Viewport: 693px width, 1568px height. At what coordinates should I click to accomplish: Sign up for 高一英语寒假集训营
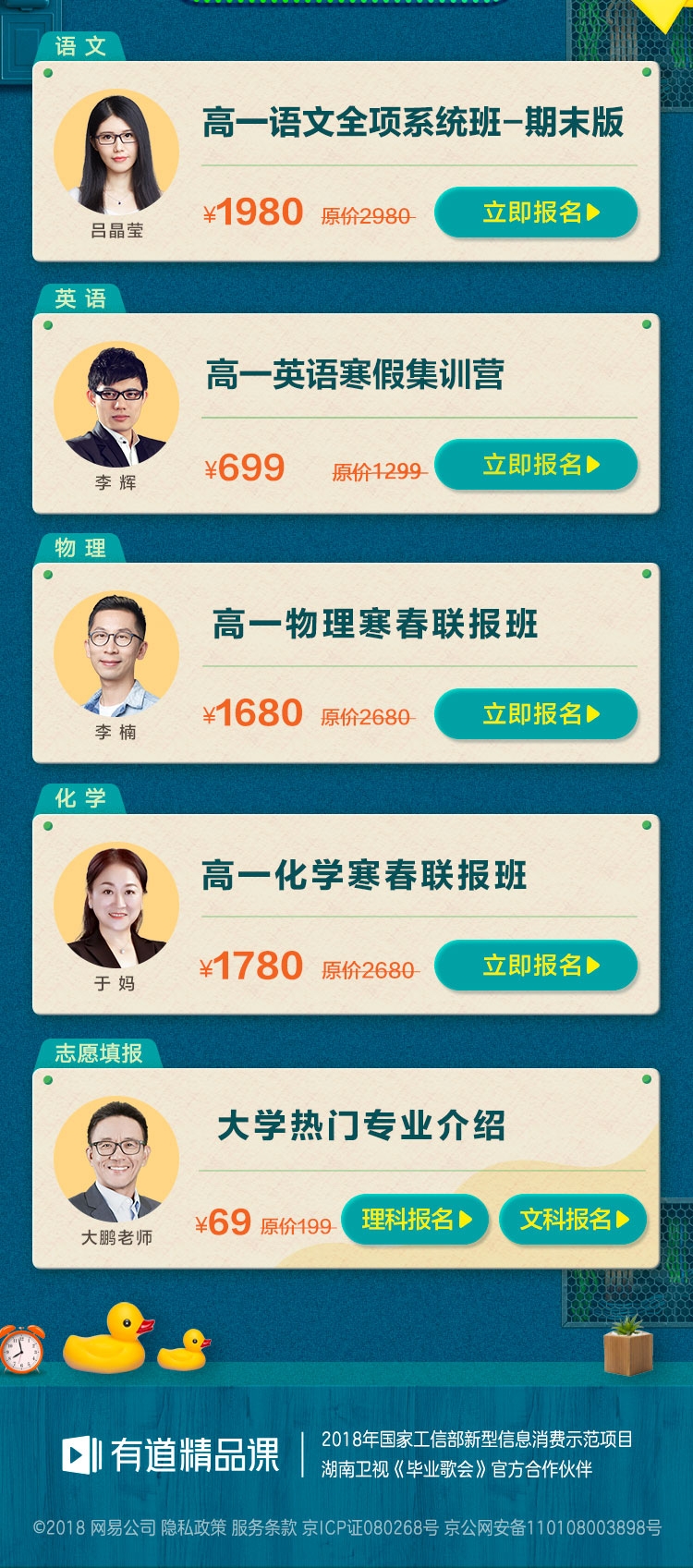click(536, 465)
